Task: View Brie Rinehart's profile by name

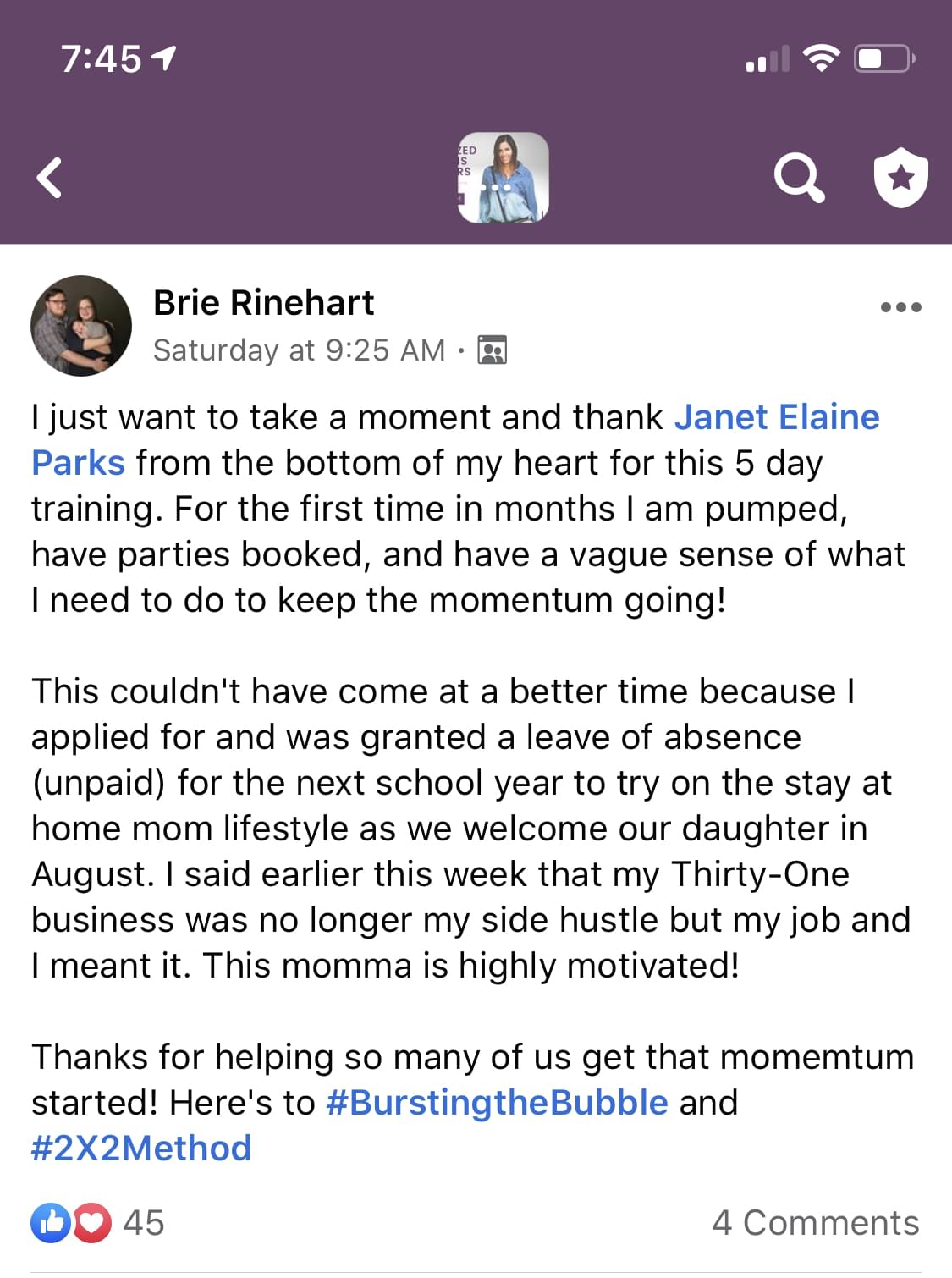Action: pos(263,303)
